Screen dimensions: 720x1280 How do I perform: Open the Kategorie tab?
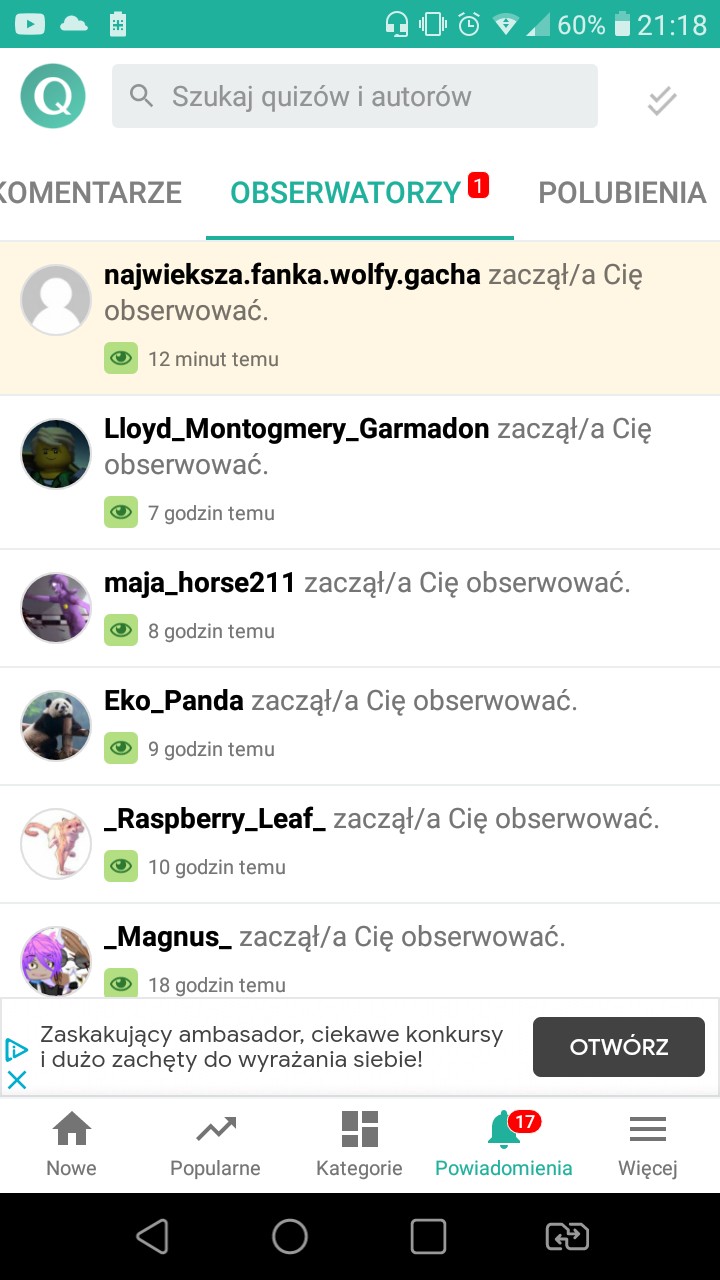click(359, 1144)
